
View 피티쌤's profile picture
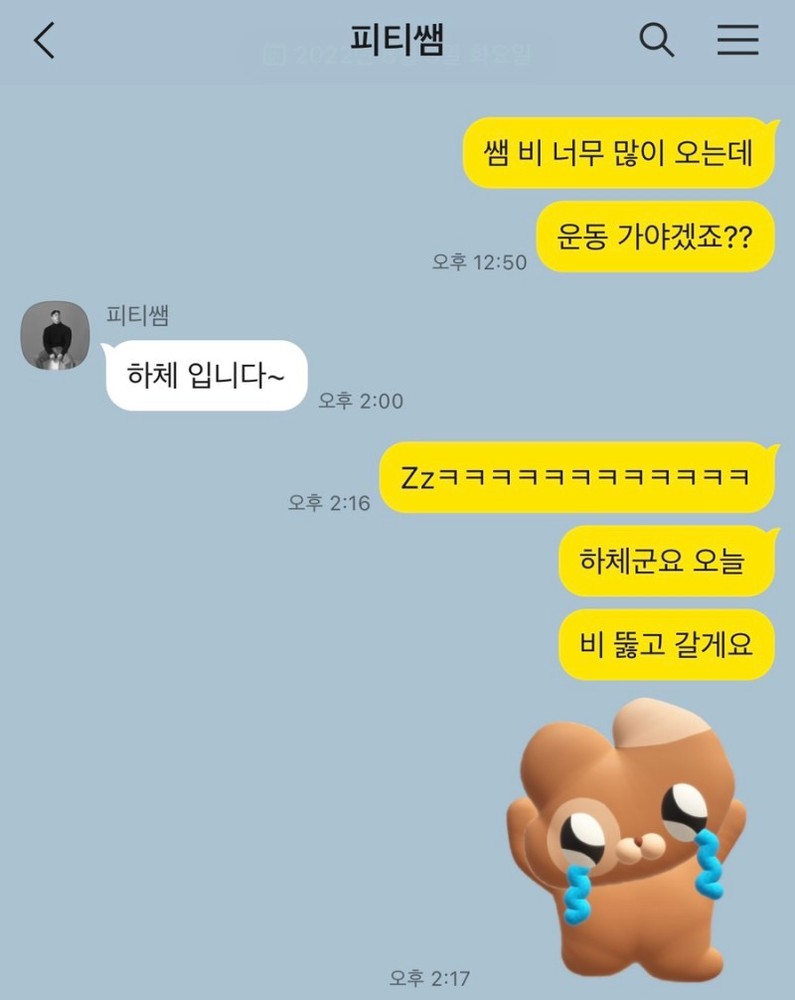pyautogui.click(x=56, y=334)
